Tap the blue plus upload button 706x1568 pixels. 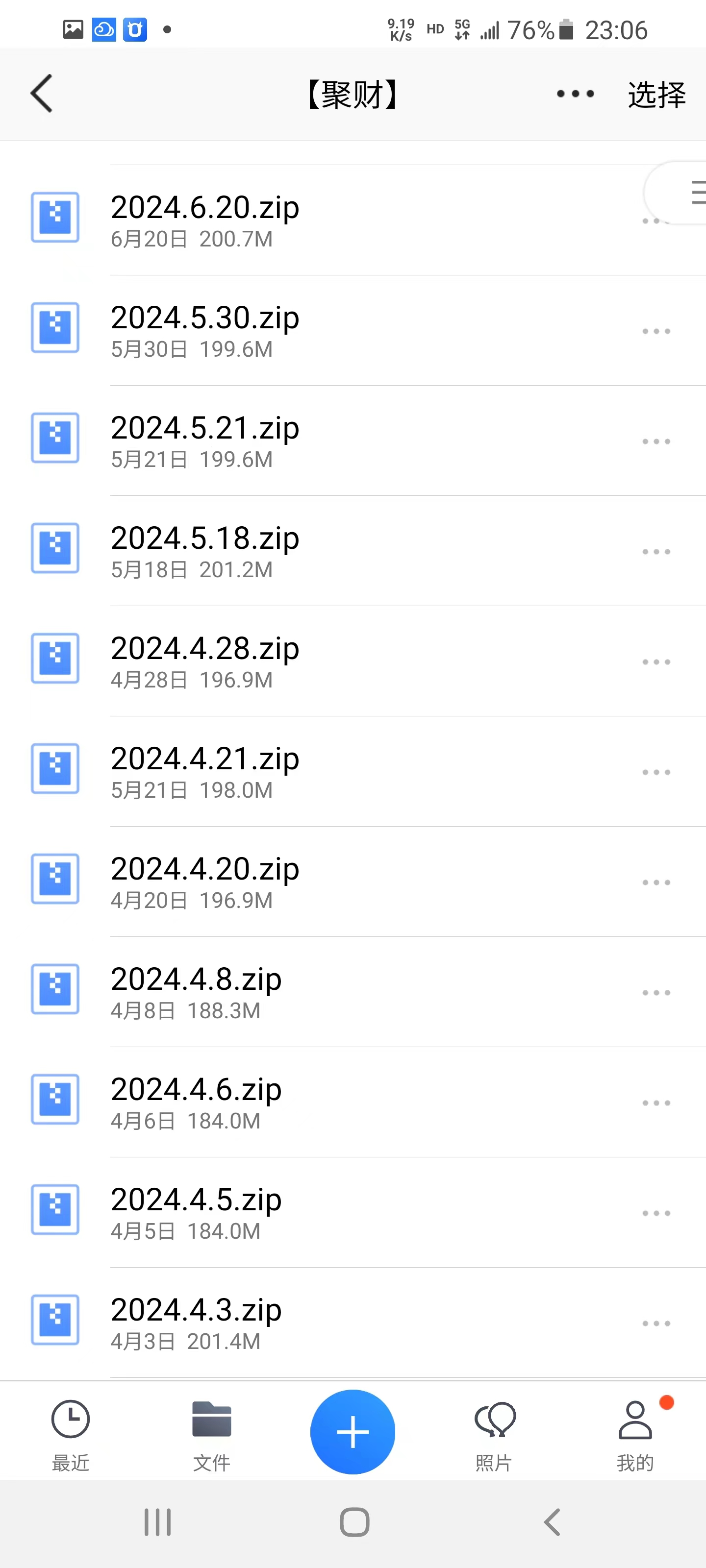click(x=353, y=1432)
